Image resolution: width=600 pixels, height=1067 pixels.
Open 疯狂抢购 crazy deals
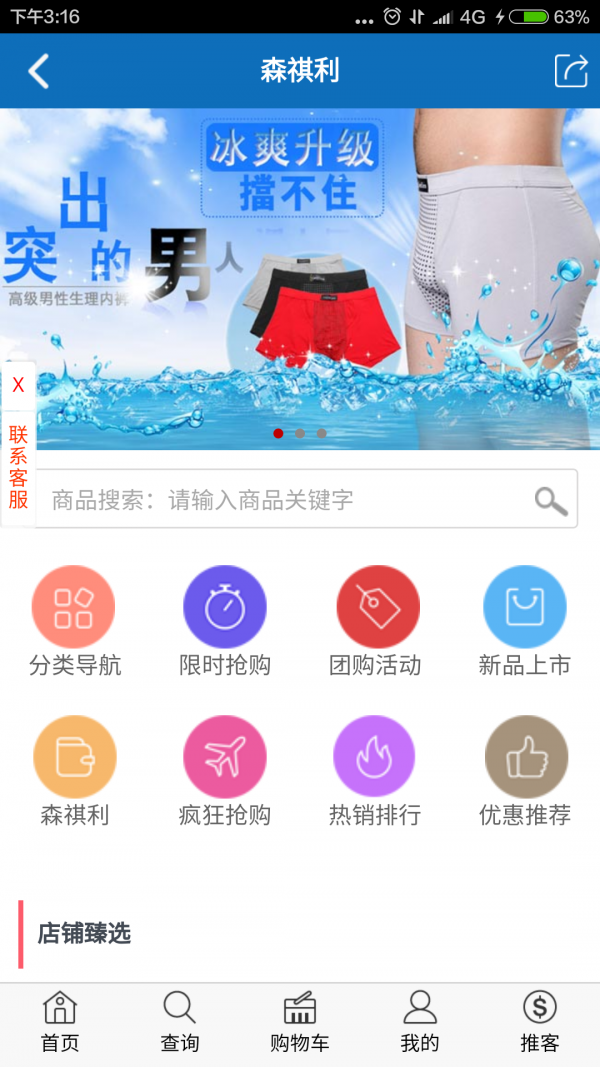225,771
